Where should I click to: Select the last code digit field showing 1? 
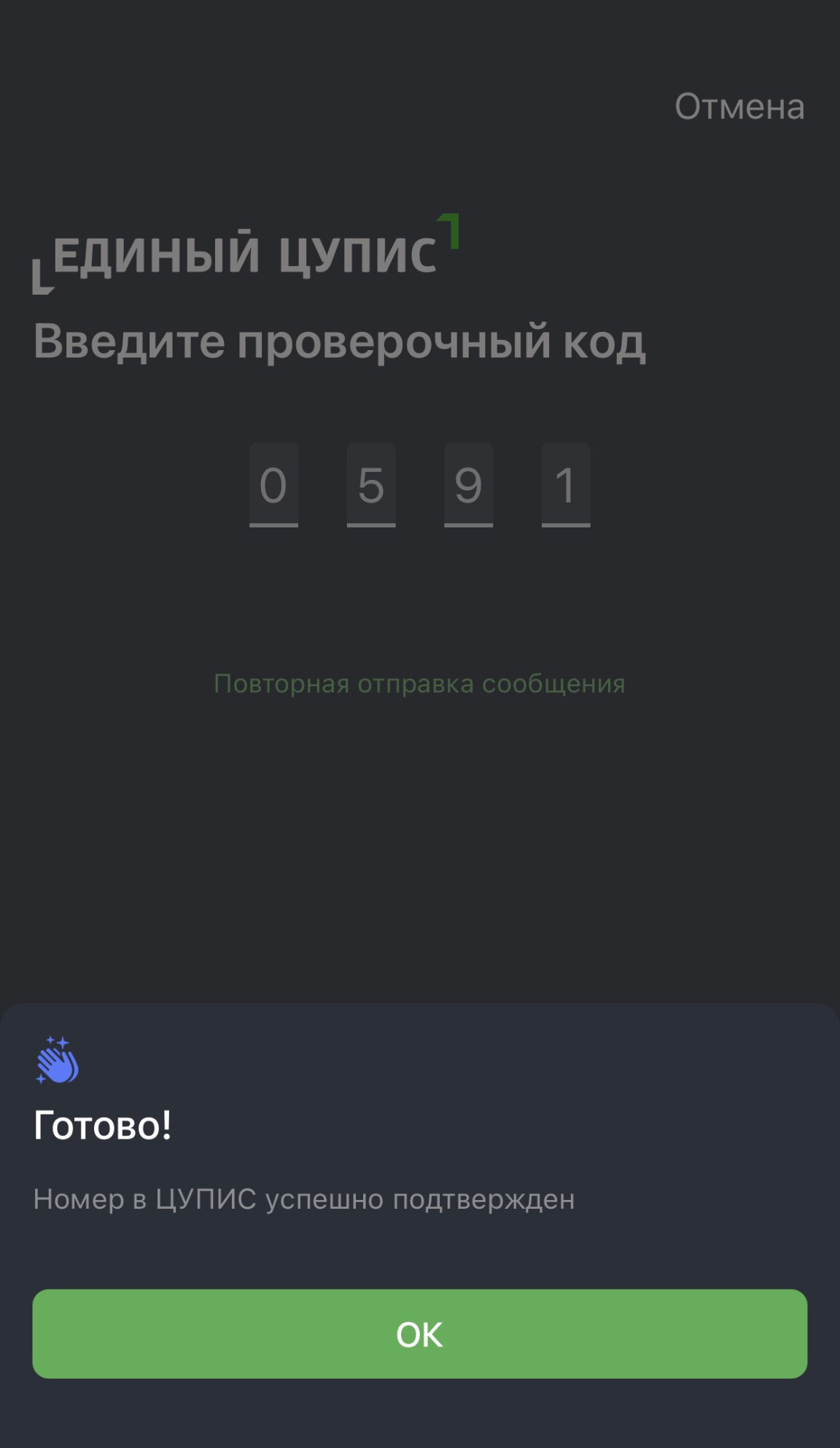point(566,484)
